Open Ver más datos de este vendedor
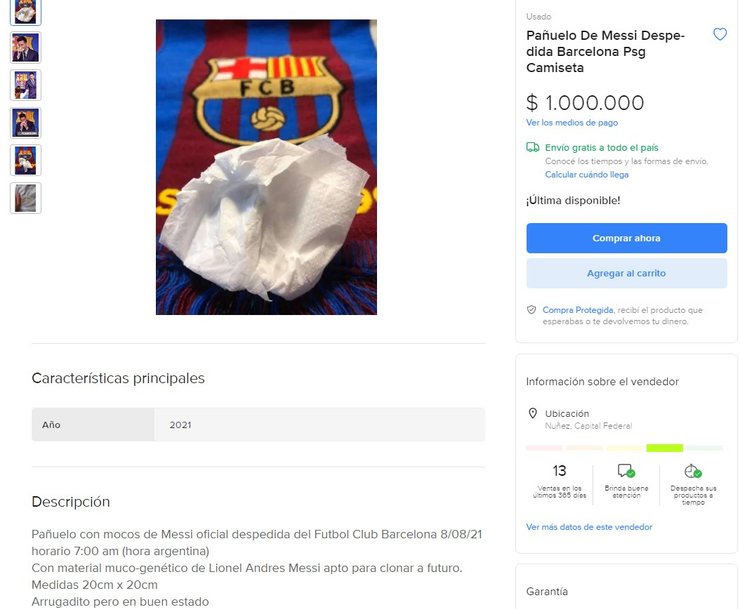Viewport: 740px width, 609px height. pos(589,527)
